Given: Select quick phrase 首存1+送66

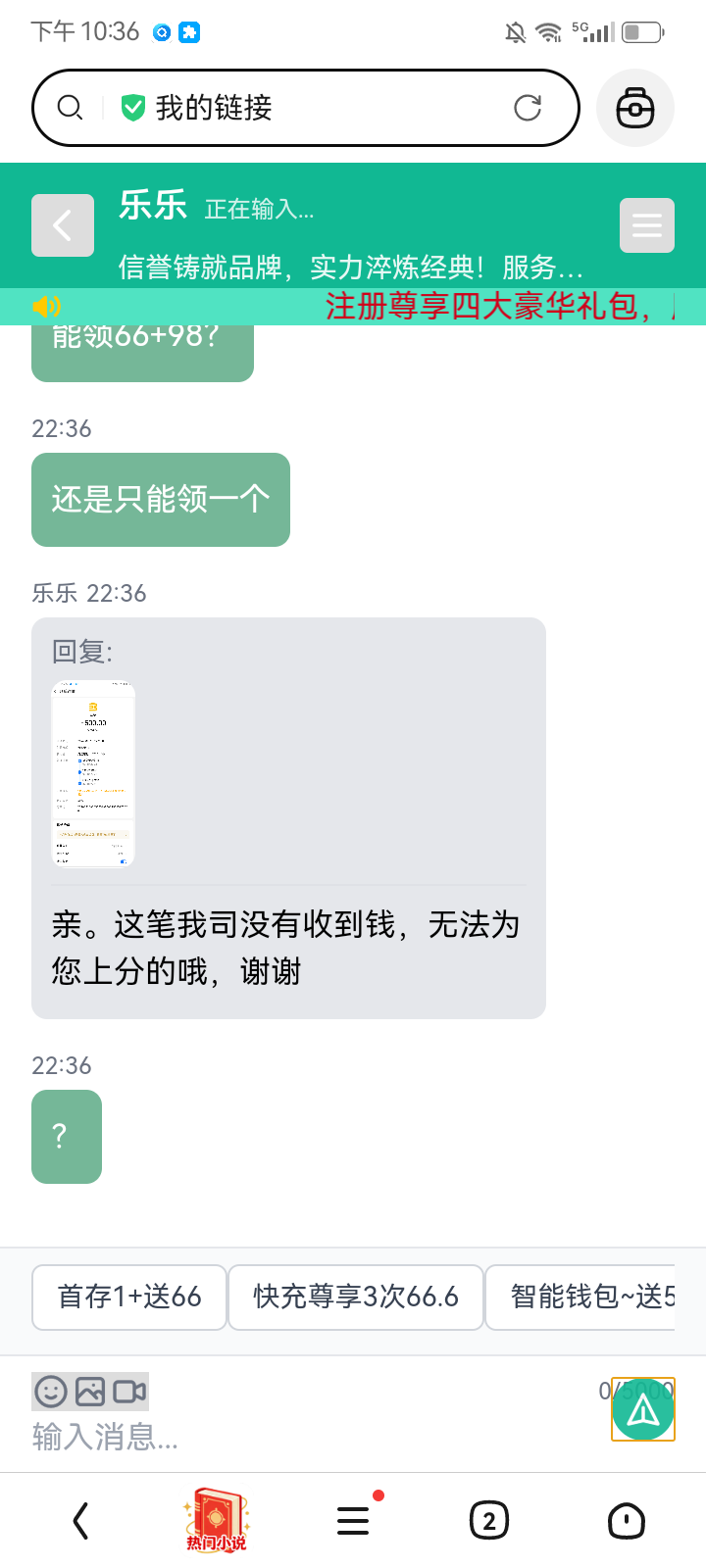Looking at the screenshot, I should pos(128,1297).
